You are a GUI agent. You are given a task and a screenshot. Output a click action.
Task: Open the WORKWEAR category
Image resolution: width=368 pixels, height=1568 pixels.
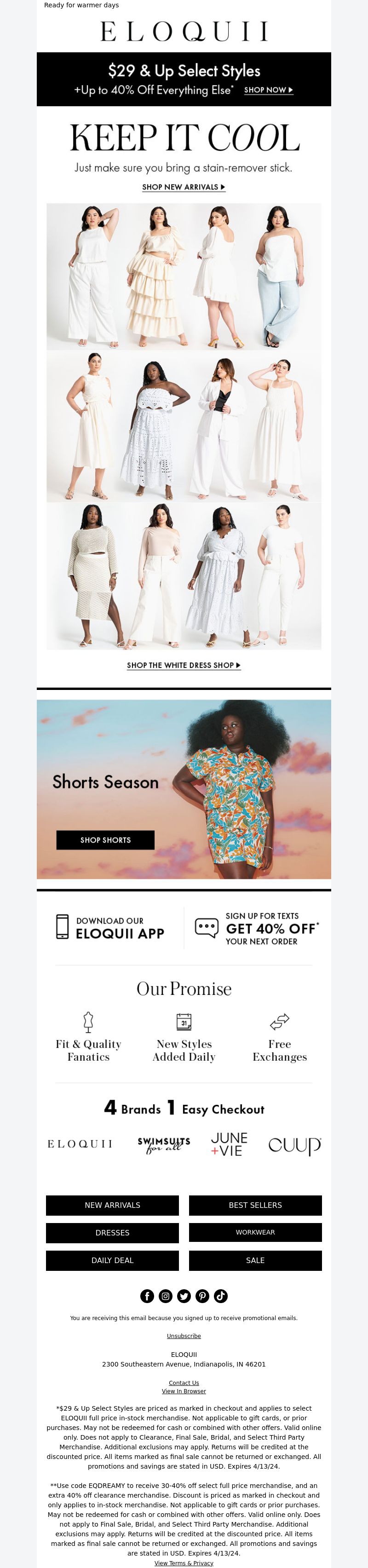coord(255,1233)
